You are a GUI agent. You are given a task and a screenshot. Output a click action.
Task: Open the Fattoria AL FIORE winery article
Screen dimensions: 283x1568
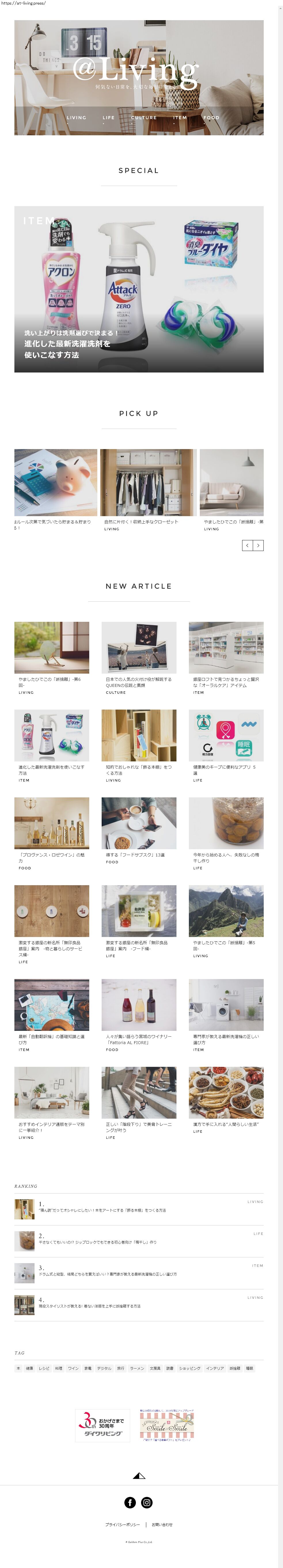pos(139,1004)
